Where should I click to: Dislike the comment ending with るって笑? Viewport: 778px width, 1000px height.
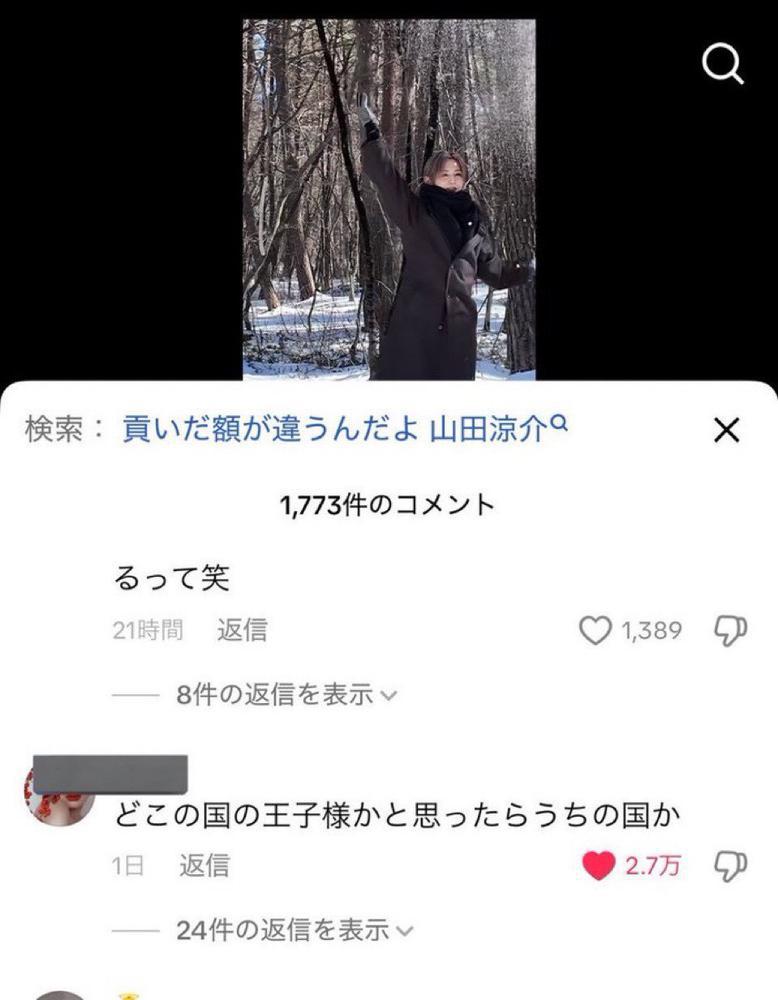click(731, 630)
